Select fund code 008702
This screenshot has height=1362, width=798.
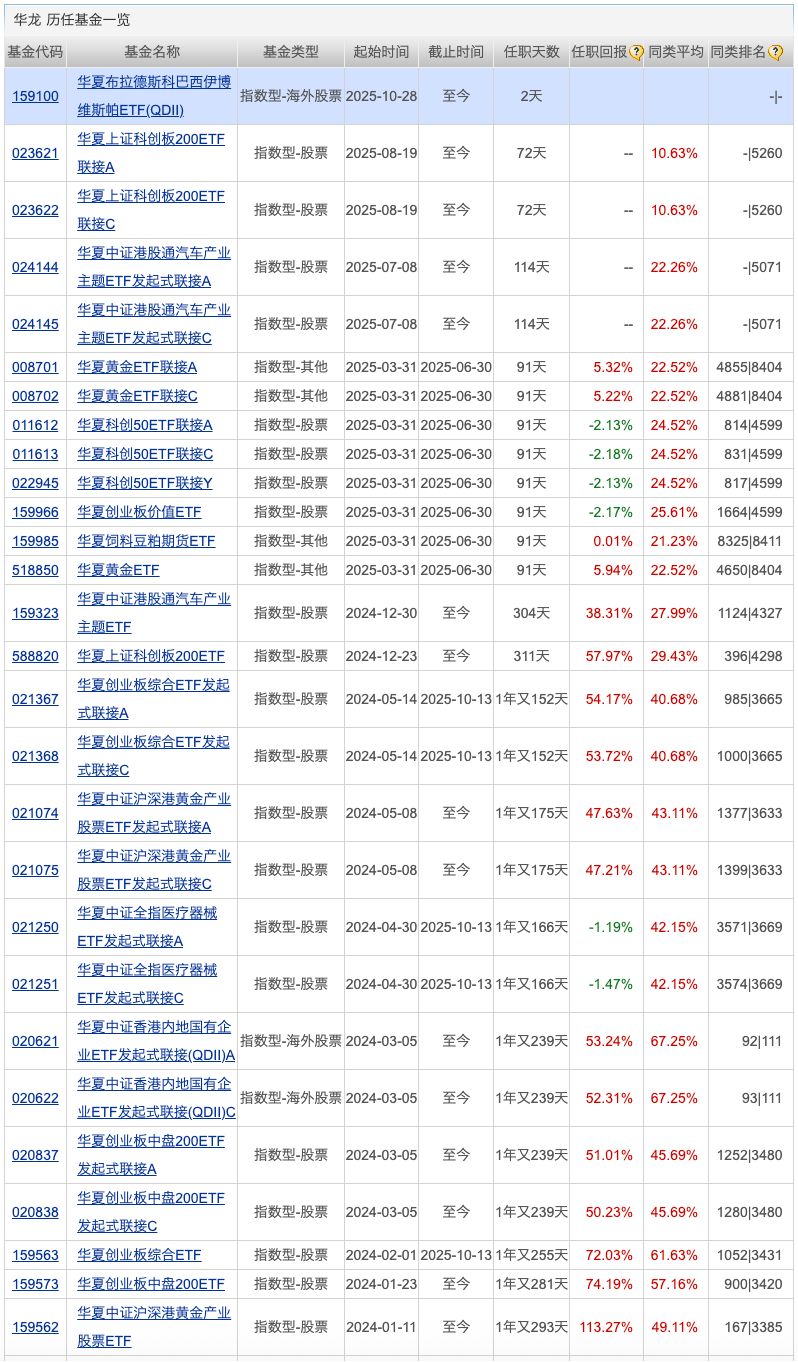pyautogui.click(x=35, y=396)
